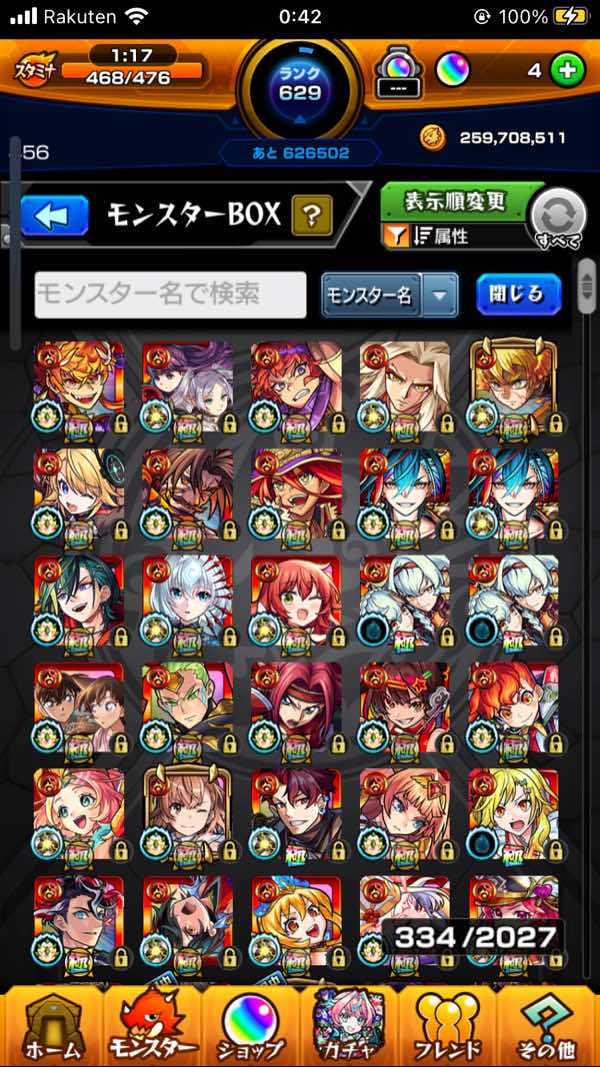Open the モンスターBOX help question mark
This screenshot has width=600, height=1067.
pyautogui.click(x=311, y=215)
